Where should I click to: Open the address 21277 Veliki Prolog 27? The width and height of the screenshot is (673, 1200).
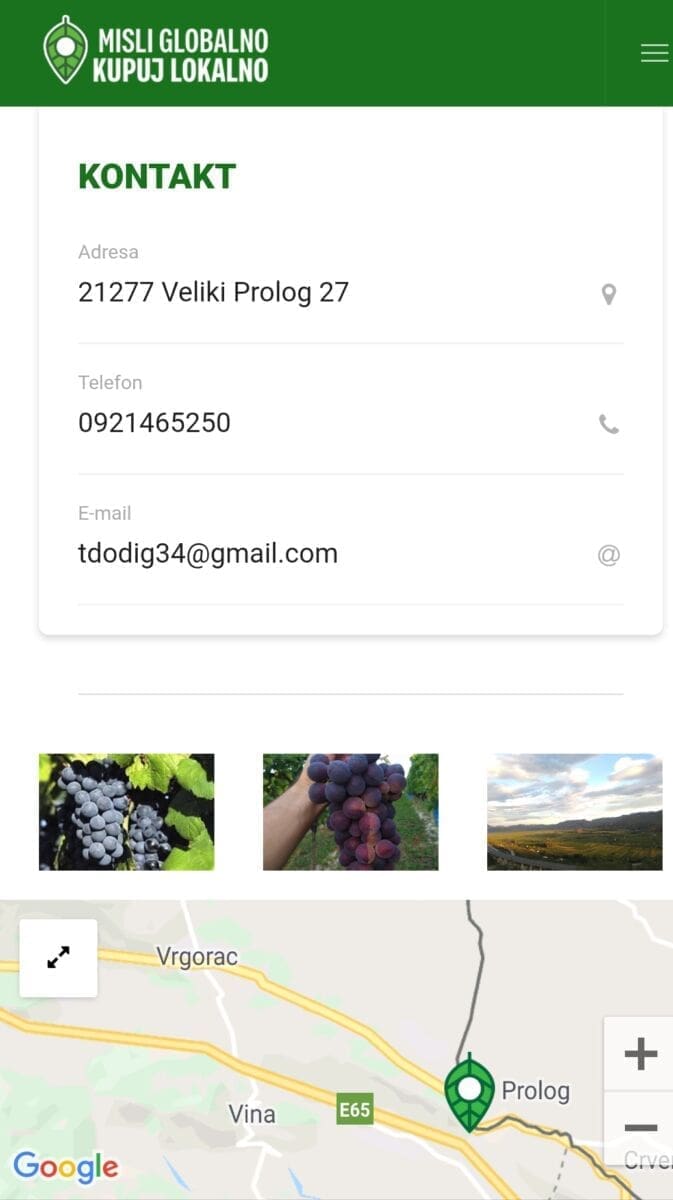coord(213,292)
